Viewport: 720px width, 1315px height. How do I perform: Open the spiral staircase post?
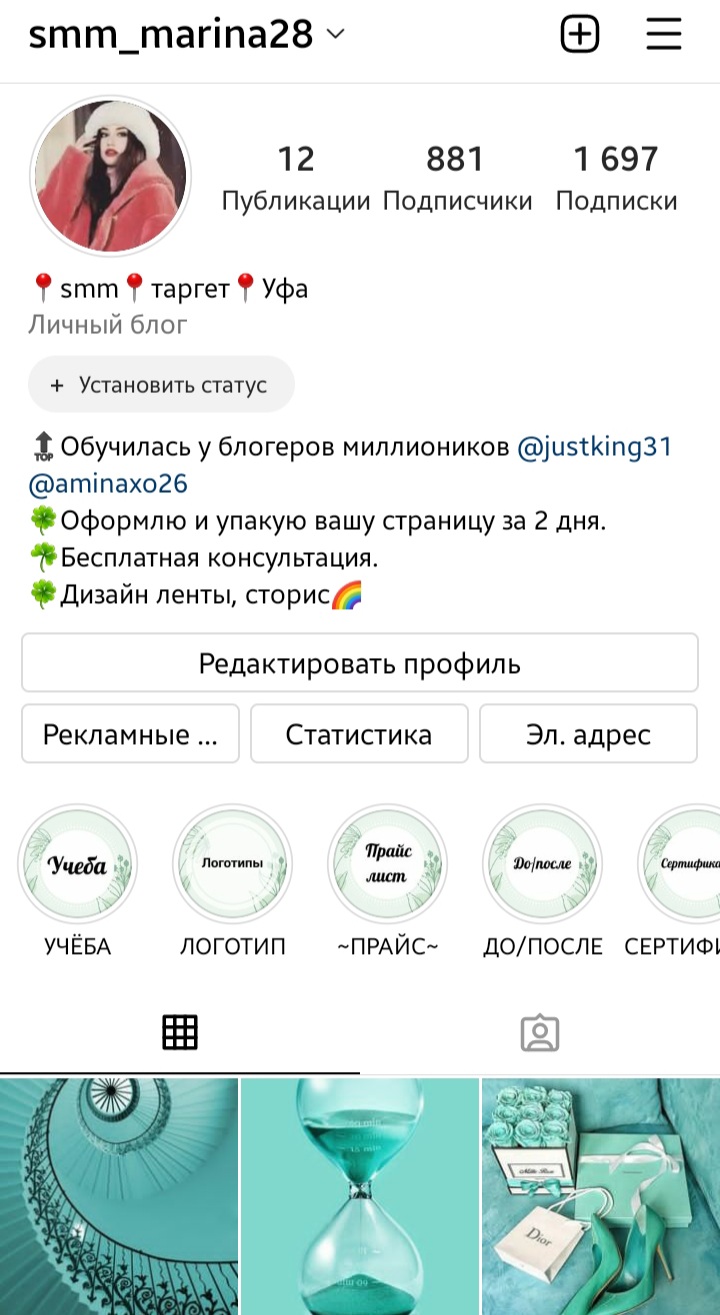pyautogui.click(x=119, y=1196)
